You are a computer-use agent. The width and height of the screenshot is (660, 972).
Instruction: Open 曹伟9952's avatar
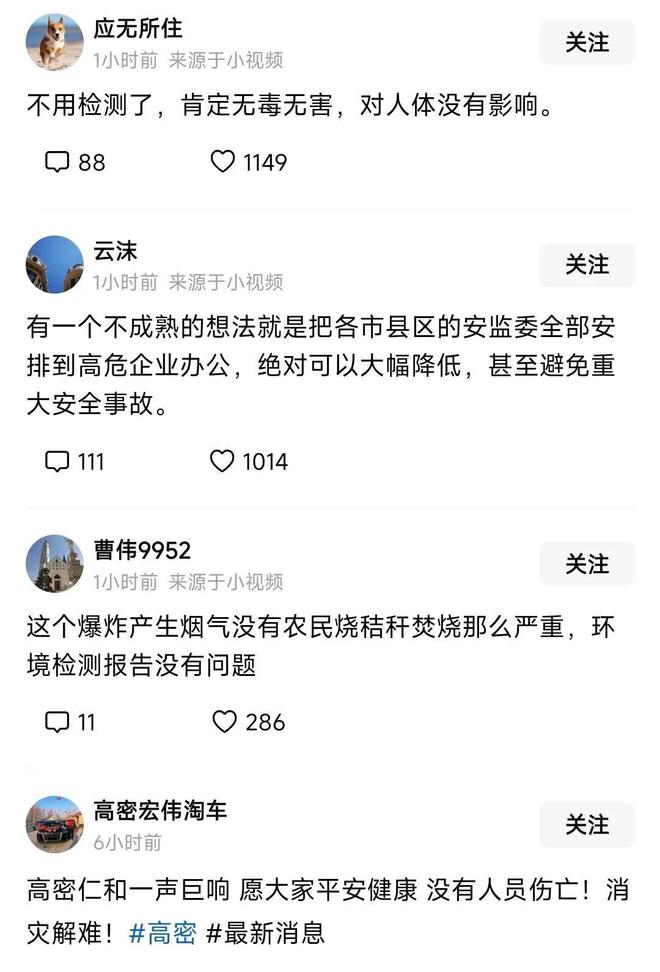tap(54, 565)
